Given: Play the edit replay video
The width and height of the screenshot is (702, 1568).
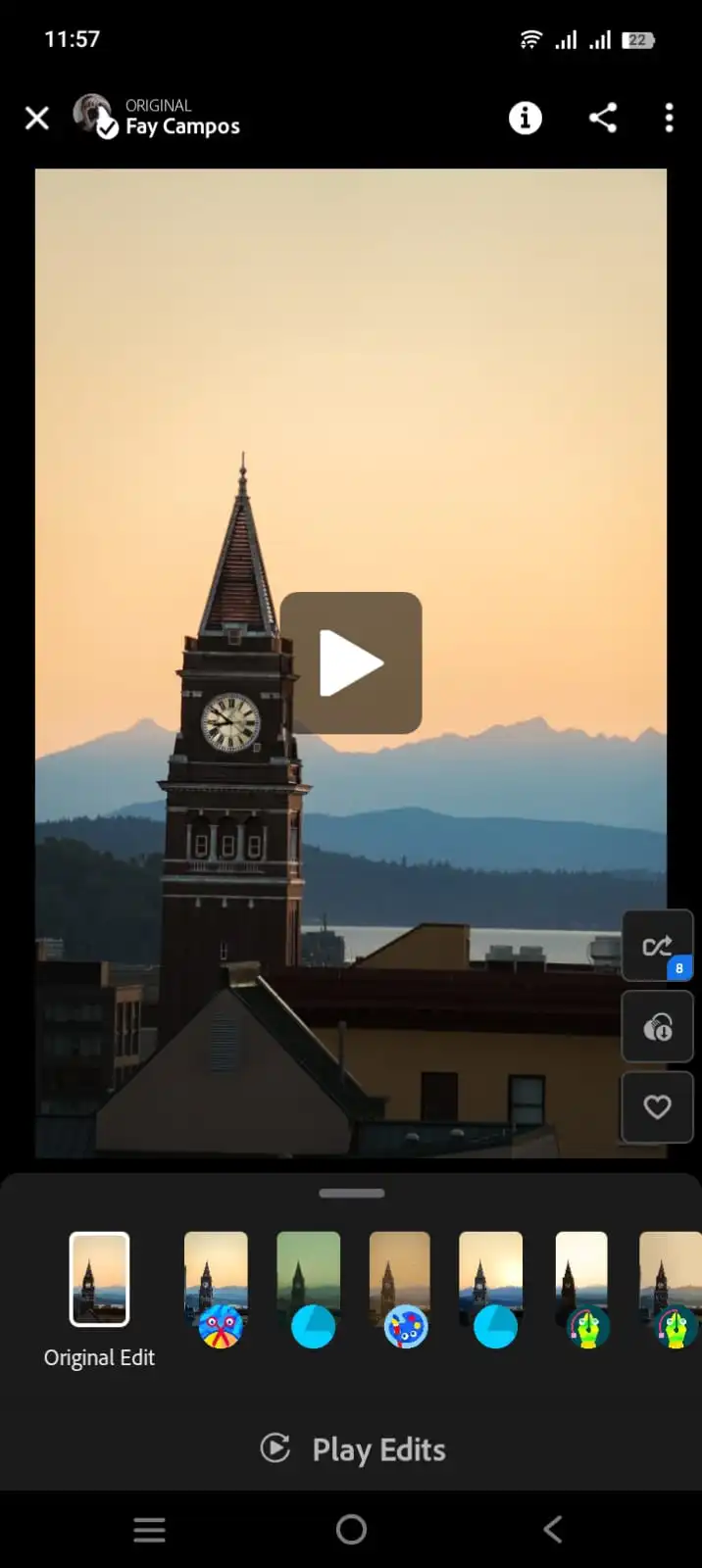Looking at the screenshot, I should (x=351, y=663).
